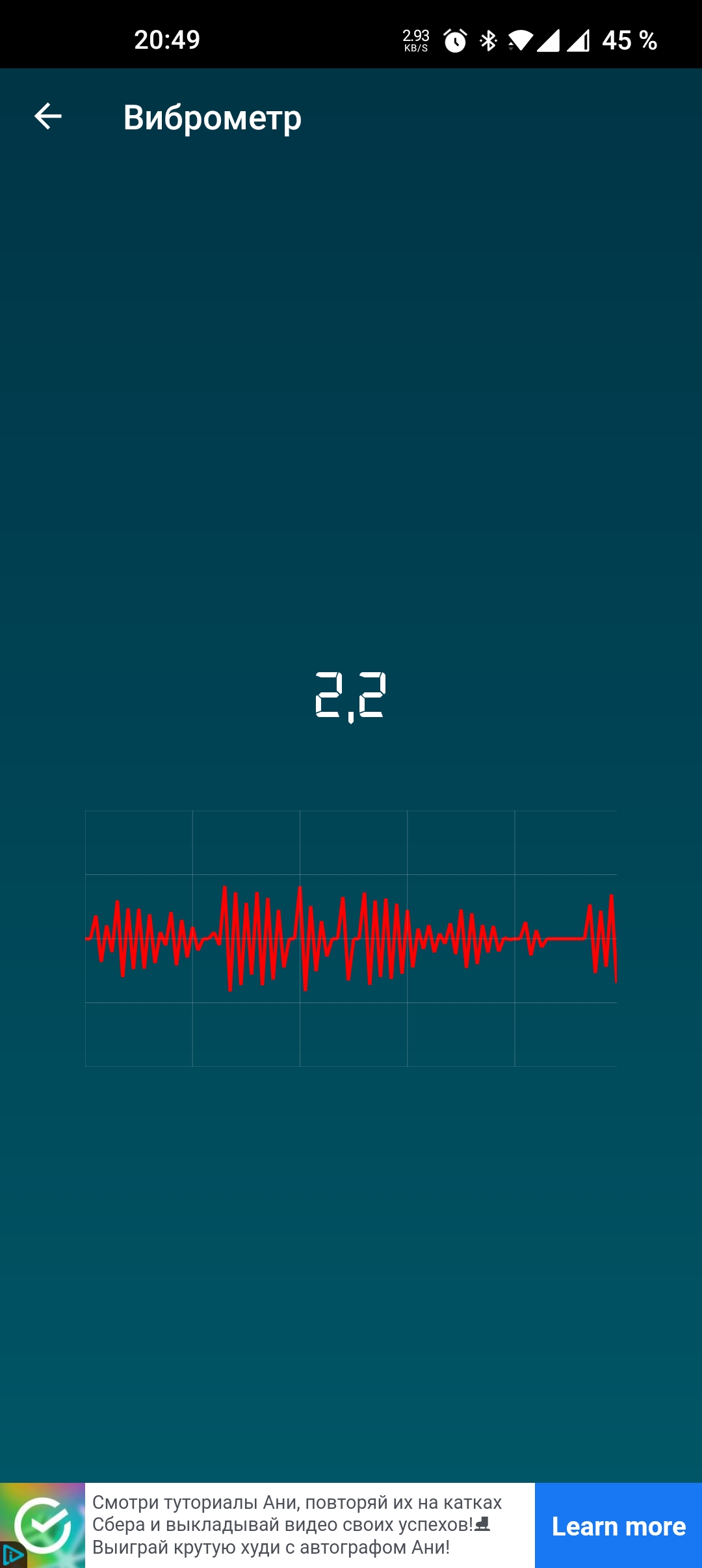Open the Sber skating tutorials ad banner
The height and width of the screenshot is (1568, 702).
297,1525
